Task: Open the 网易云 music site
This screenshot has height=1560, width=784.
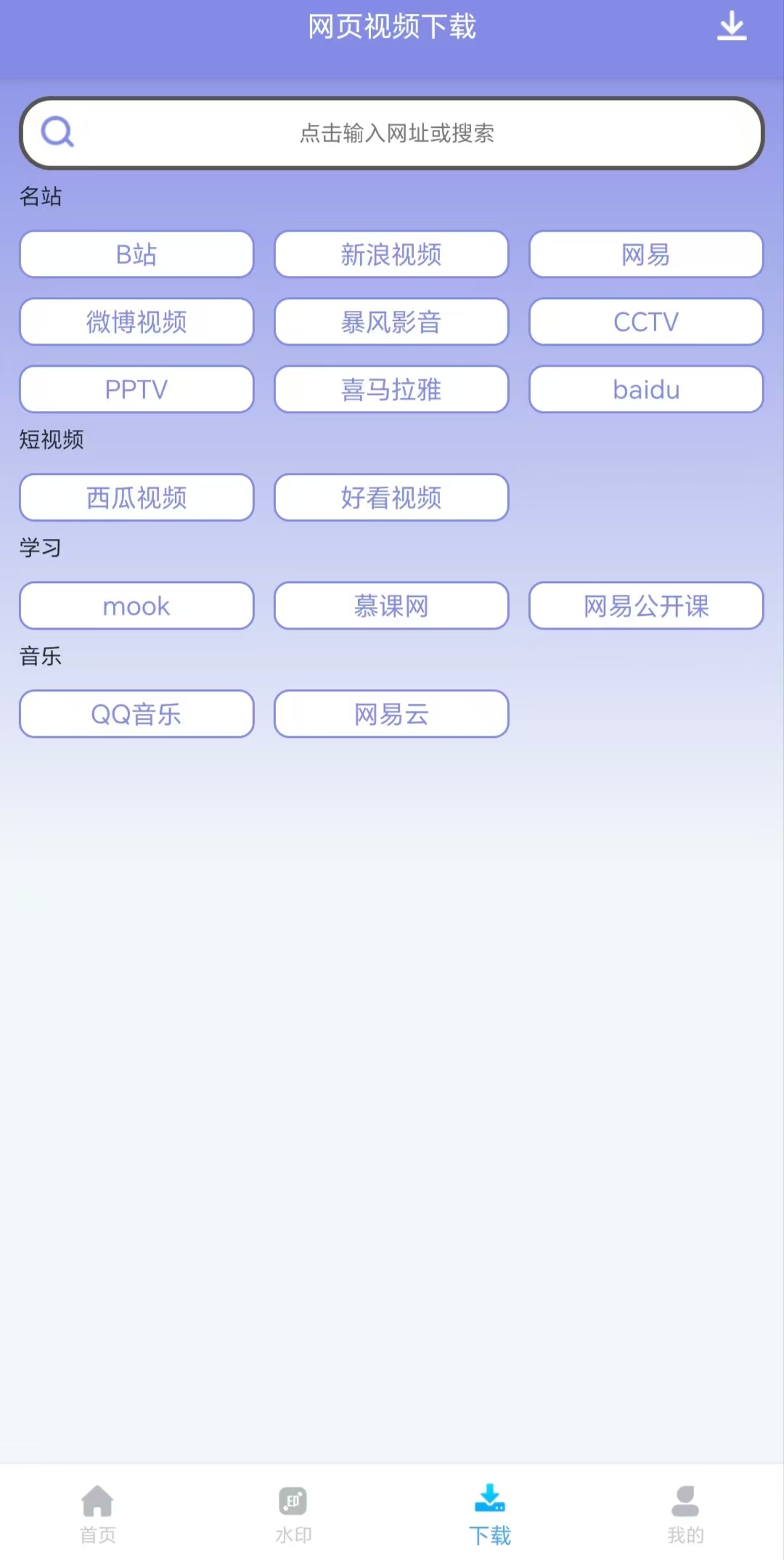Action: tap(391, 714)
